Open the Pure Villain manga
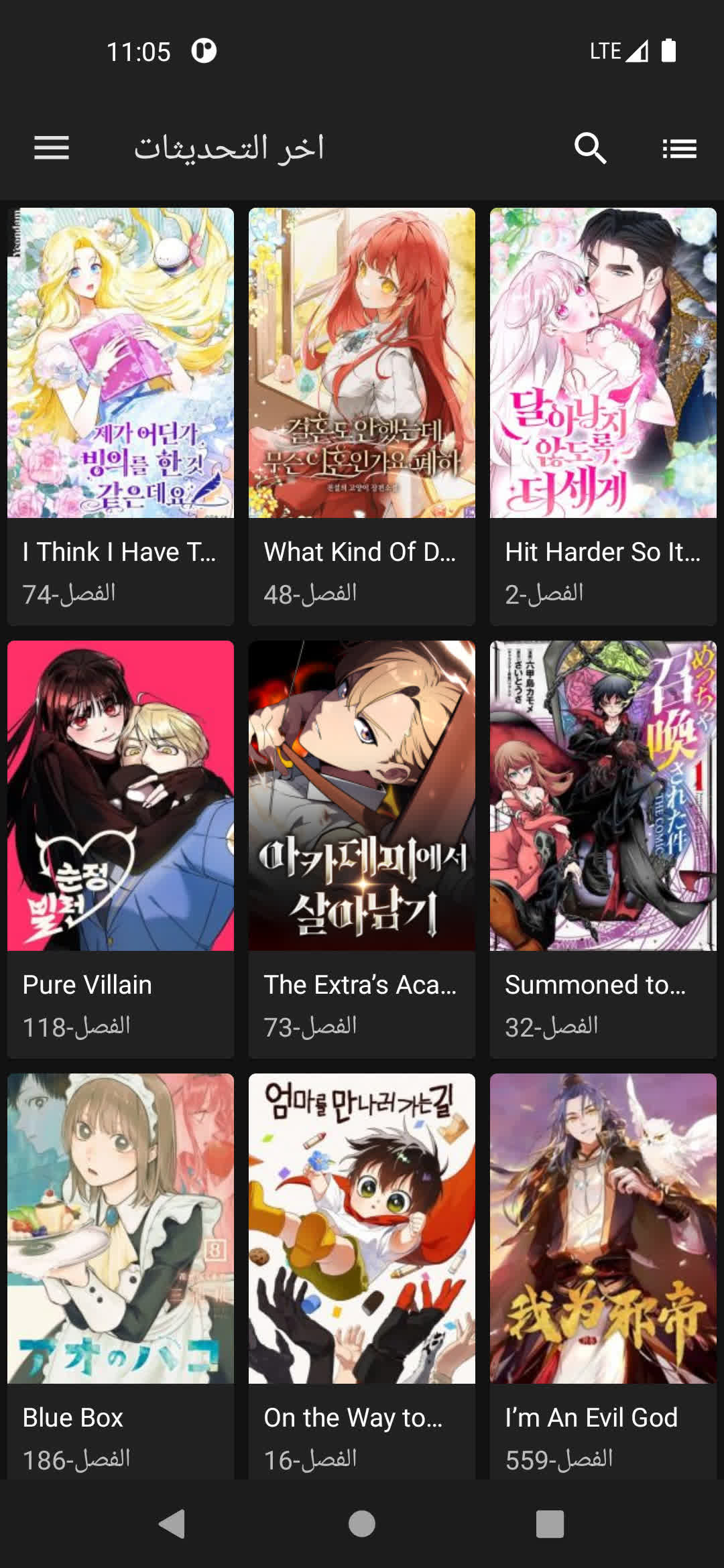The height and width of the screenshot is (1568, 724). pos(121,848)
